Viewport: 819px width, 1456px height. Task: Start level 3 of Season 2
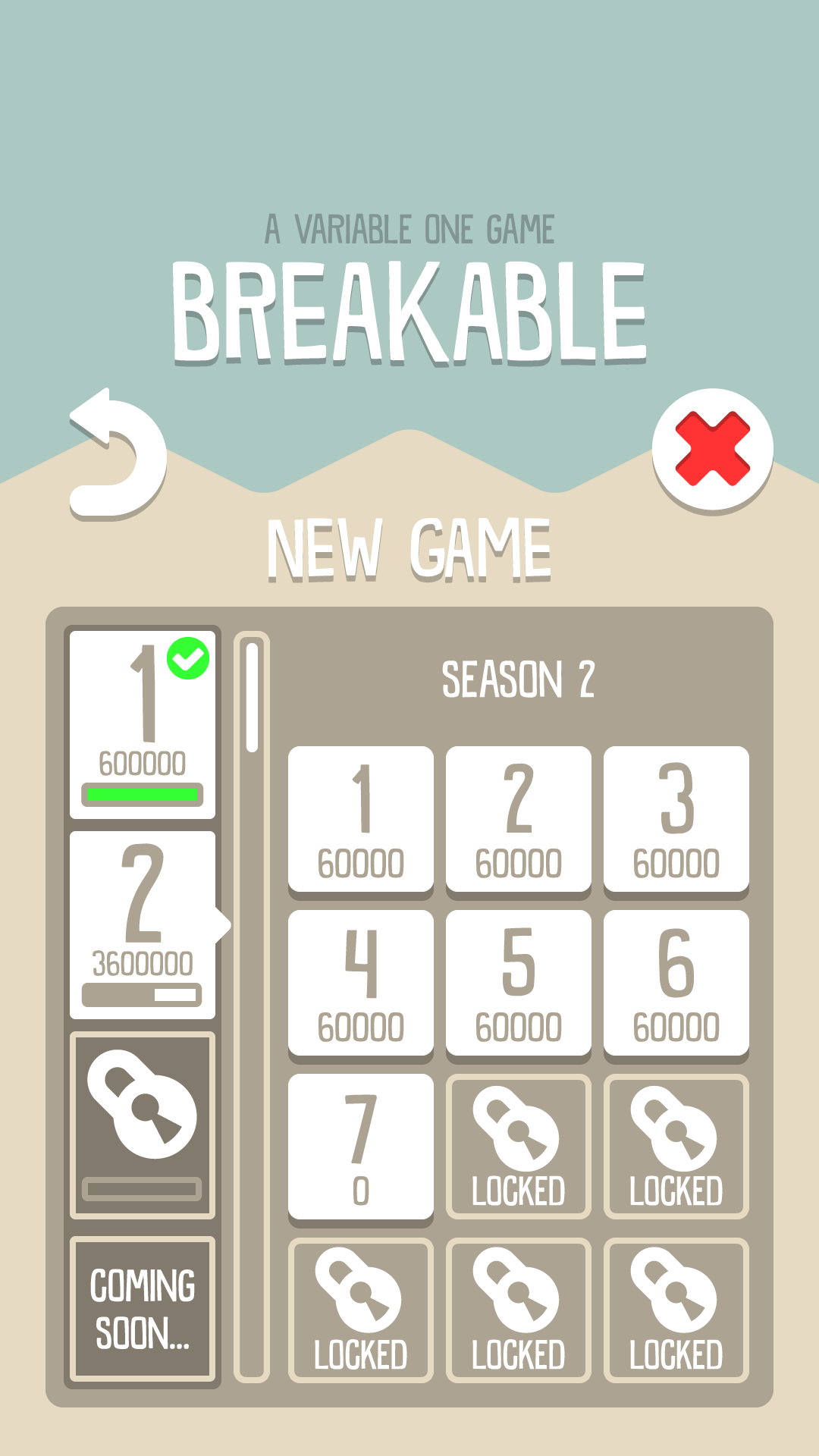pos(676,820)
